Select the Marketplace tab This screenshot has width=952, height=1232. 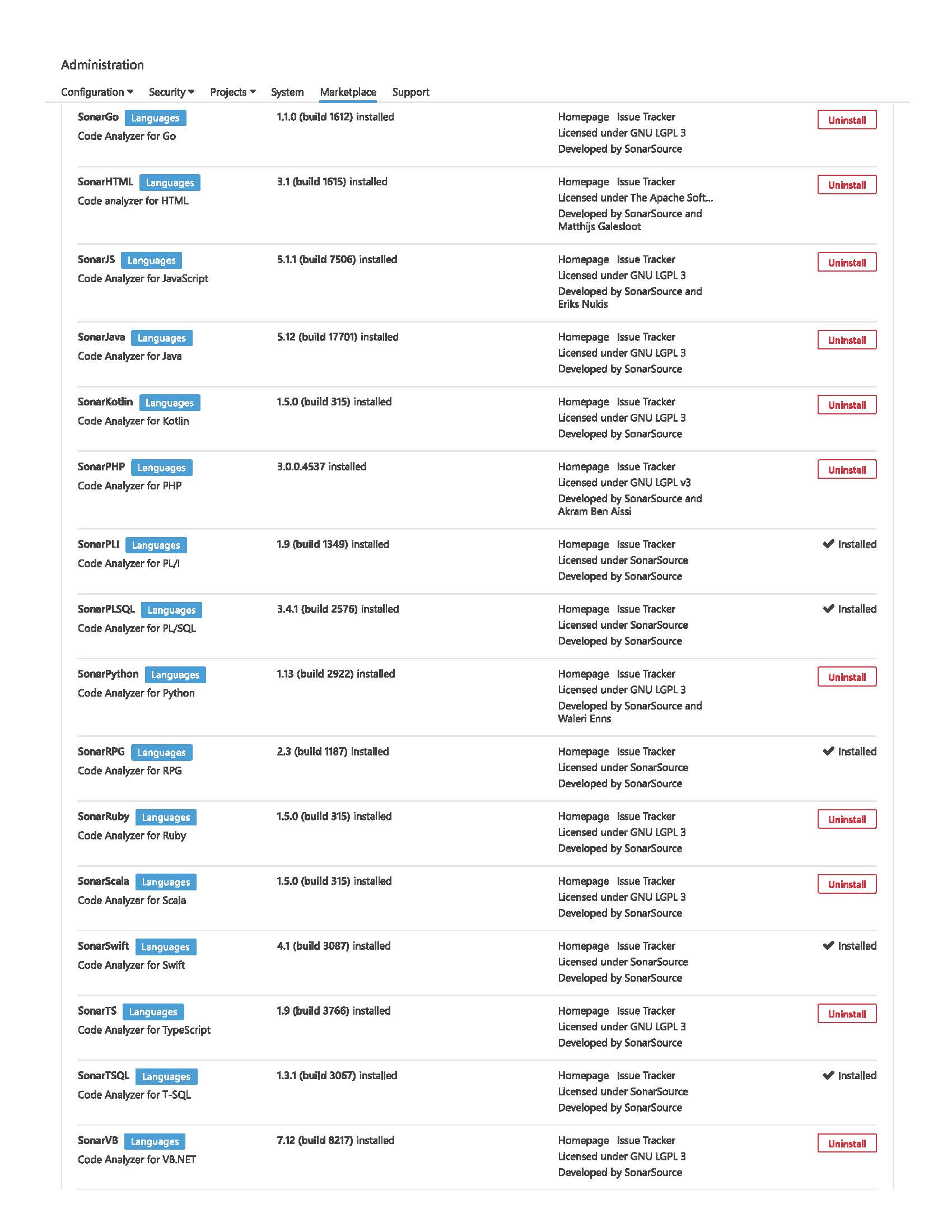pyautogui.click(x=347, y=92)
